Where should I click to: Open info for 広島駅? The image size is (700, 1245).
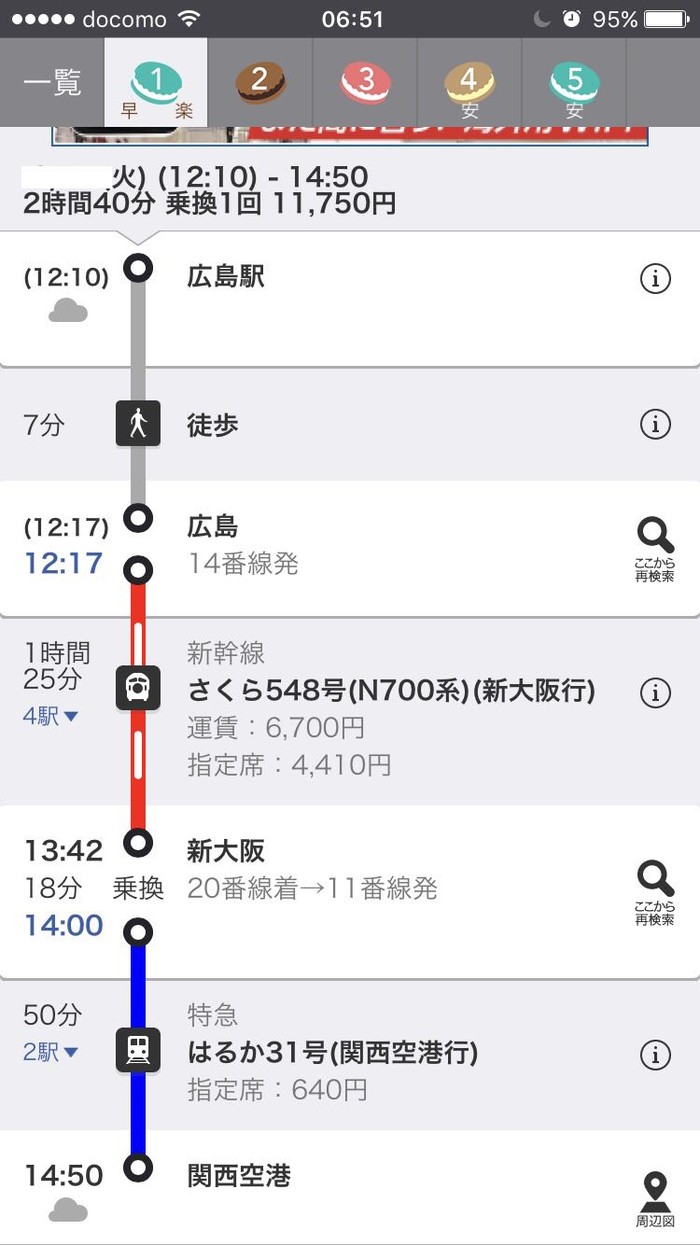[x=655, y=279]
